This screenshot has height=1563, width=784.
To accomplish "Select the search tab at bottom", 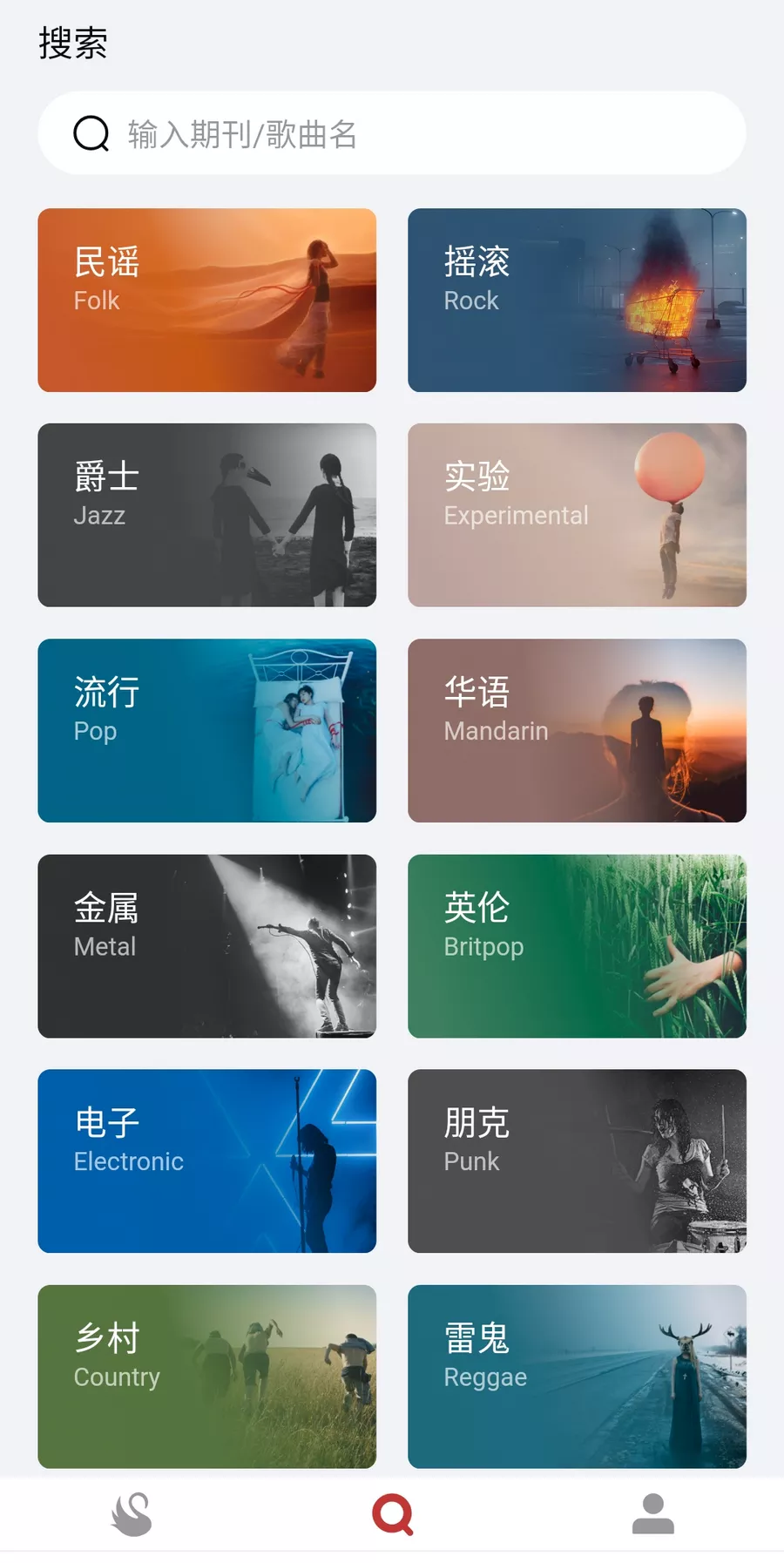I will click(x=392, y=1513).
